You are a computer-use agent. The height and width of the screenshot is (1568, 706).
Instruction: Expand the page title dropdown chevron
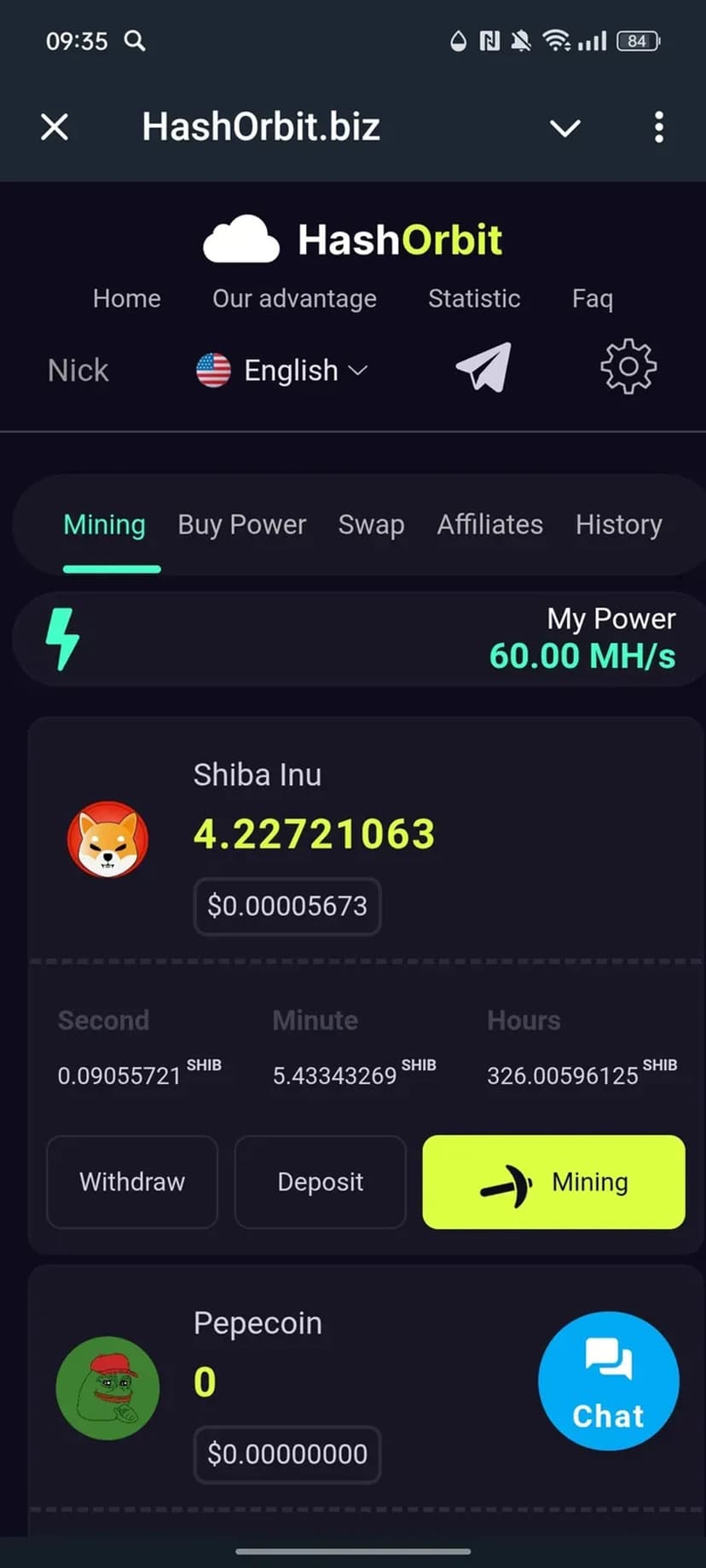[x=564, y=129]
